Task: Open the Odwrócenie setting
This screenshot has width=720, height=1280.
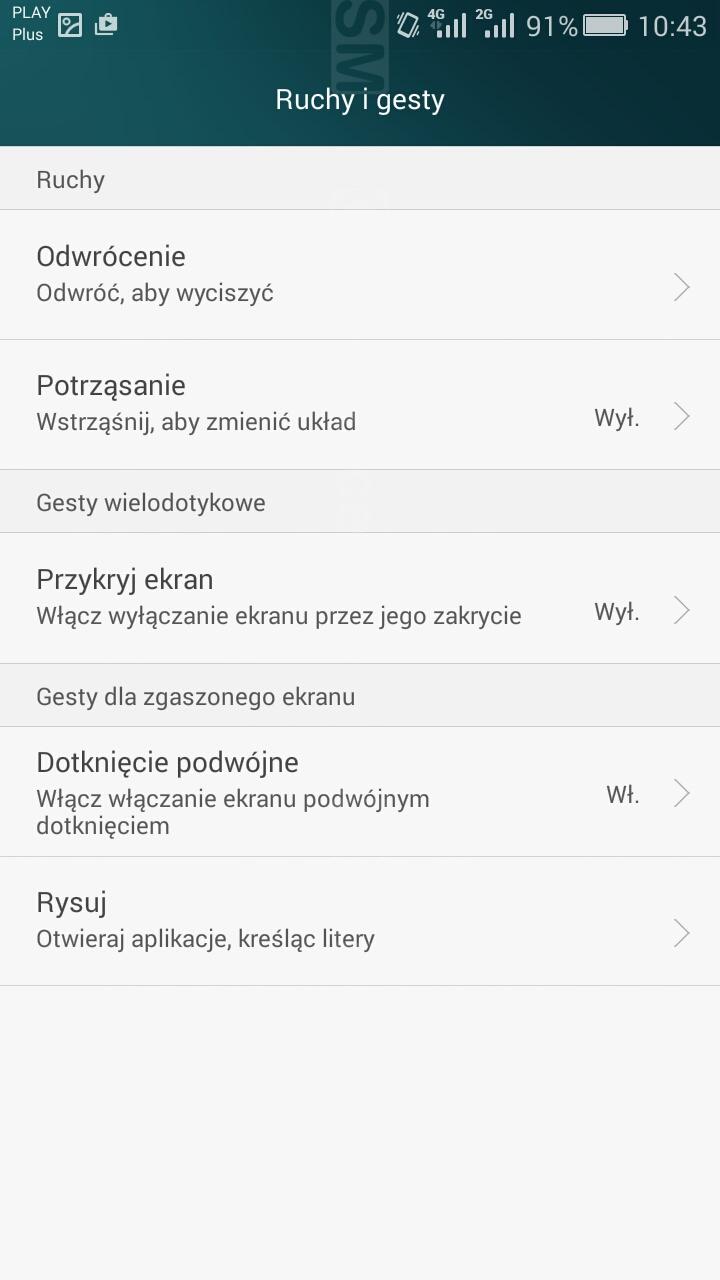Action: point(360,275)
